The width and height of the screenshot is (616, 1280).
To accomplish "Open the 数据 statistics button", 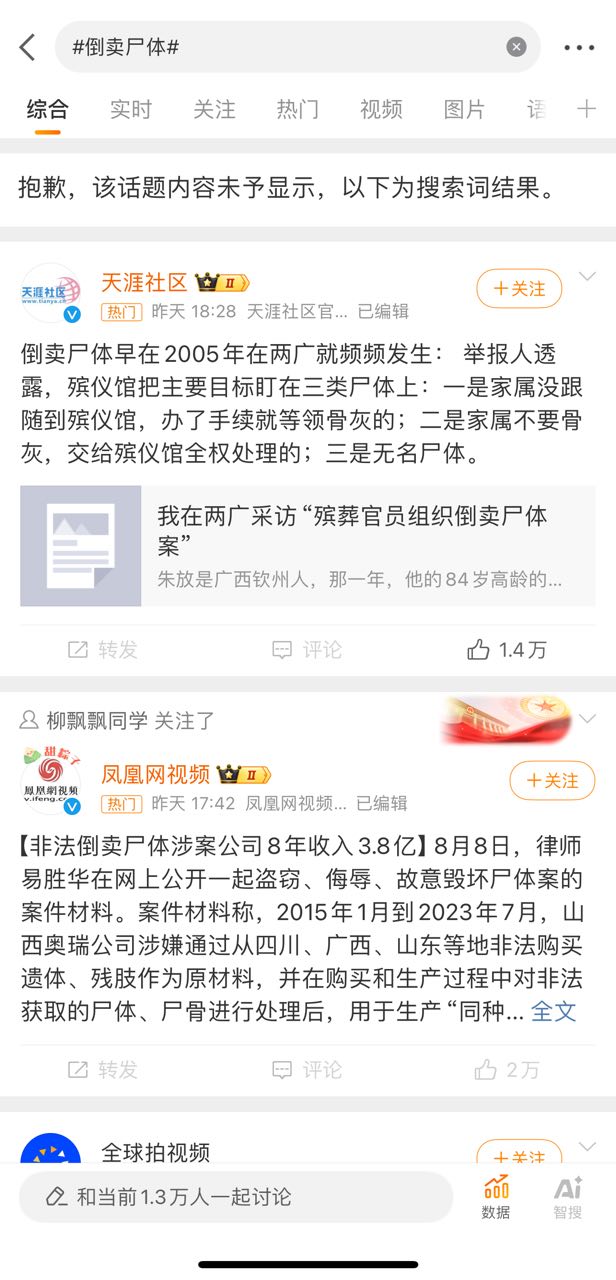I will pos(496,1197).
